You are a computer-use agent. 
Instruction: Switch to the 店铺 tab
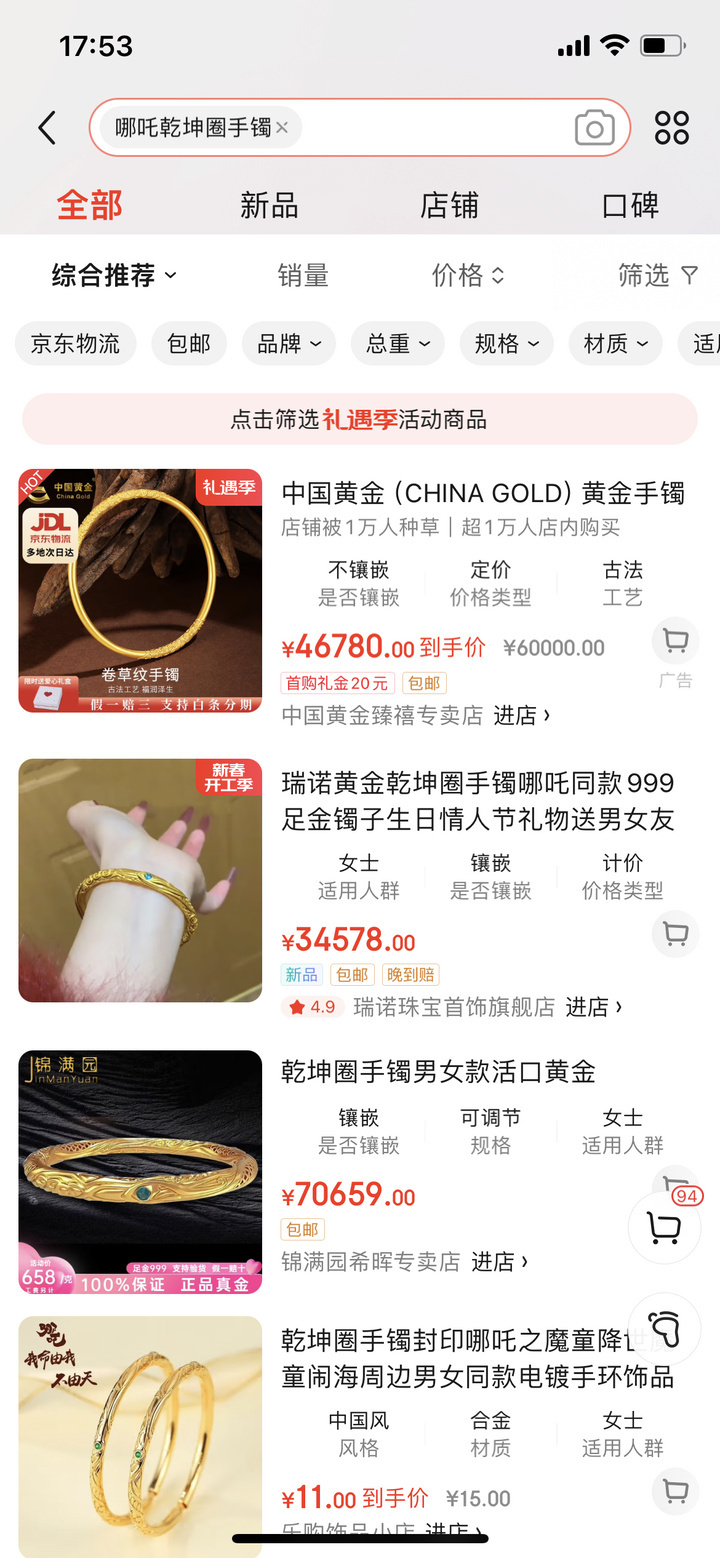(x=449, y=205)
